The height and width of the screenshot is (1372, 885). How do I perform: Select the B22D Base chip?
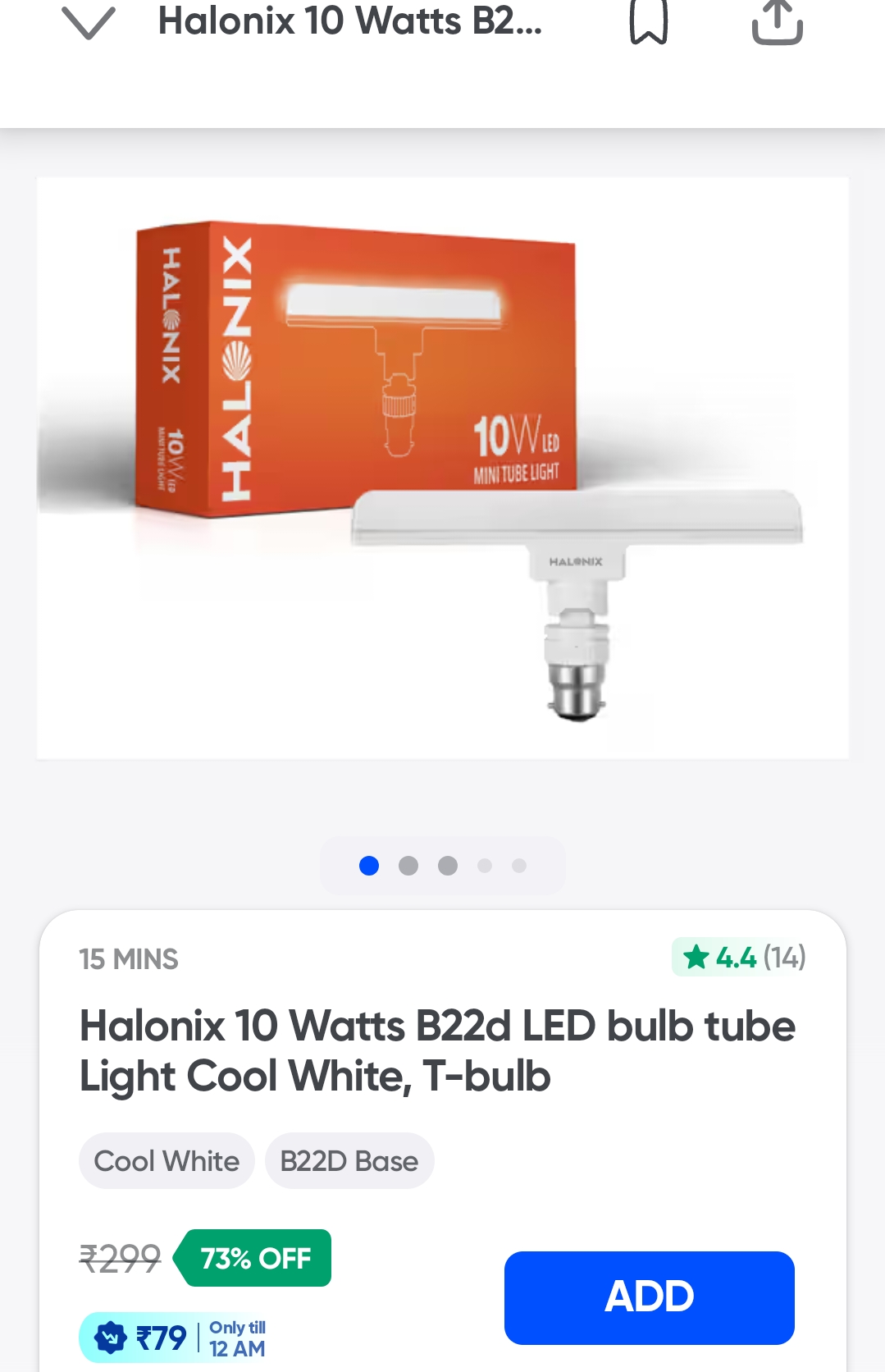click(349, 1161)
